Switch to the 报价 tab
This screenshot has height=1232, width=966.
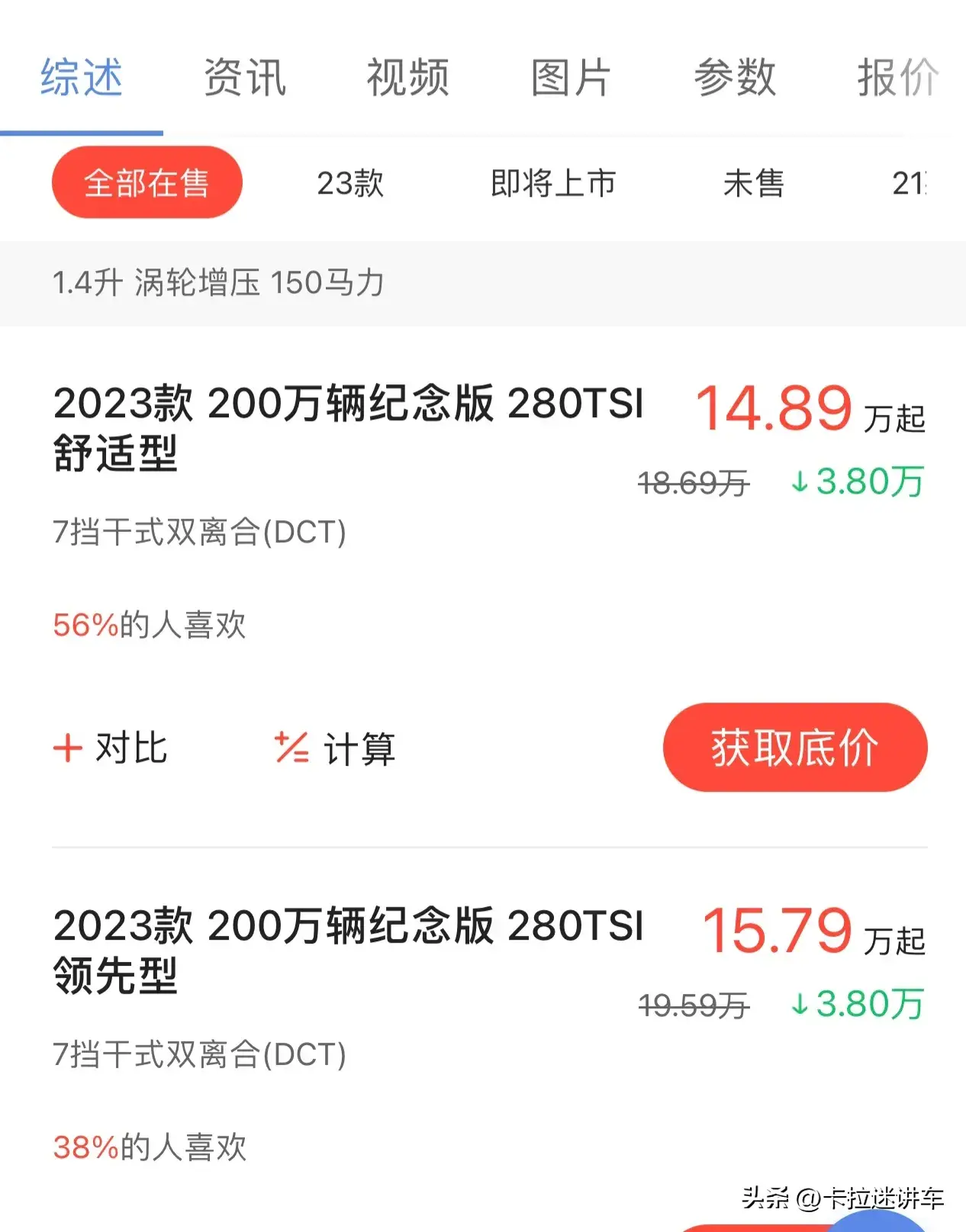pyautogui.click(x=897, y=78)
